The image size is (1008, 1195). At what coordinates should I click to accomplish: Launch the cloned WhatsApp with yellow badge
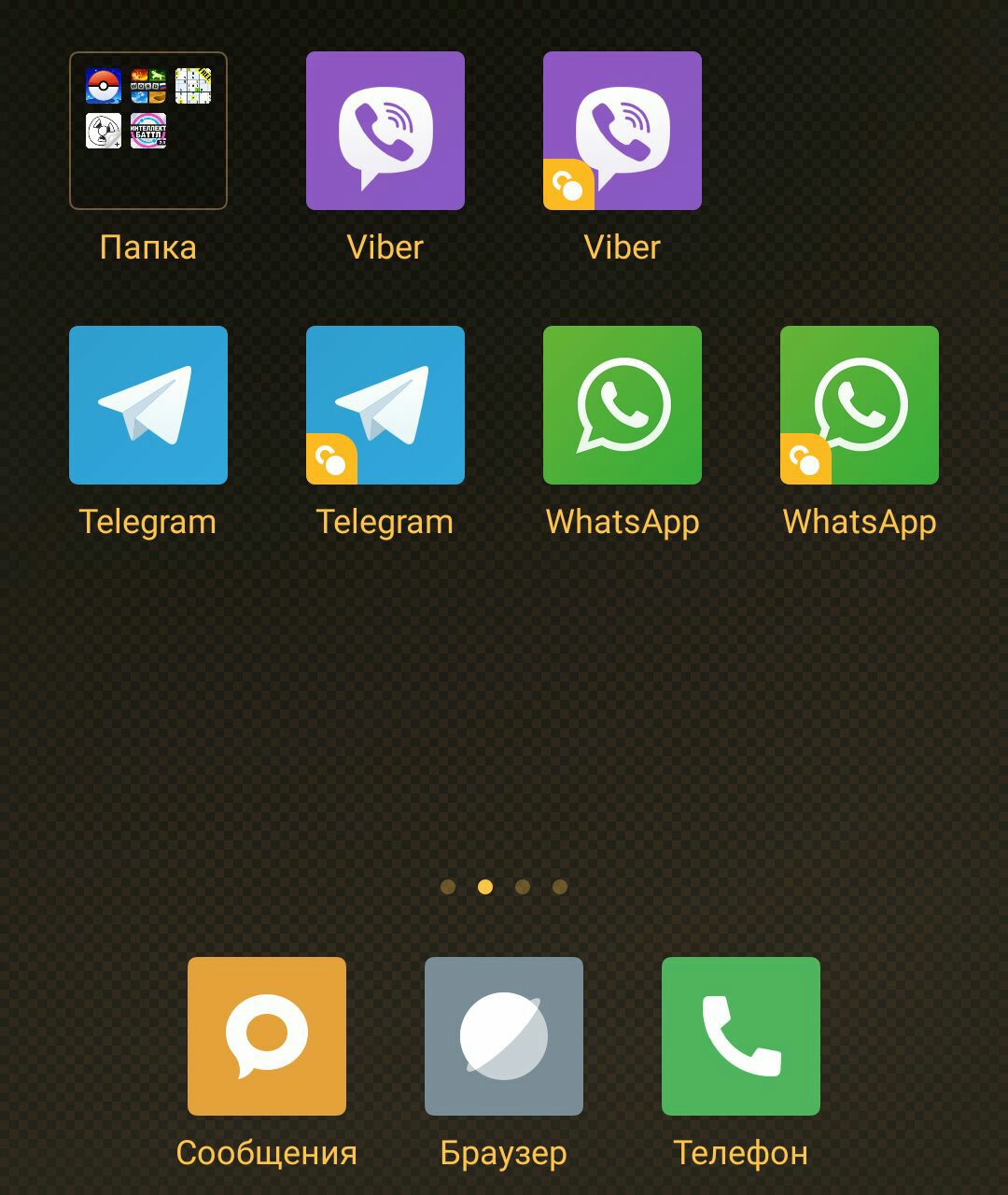tap(860, 405)
